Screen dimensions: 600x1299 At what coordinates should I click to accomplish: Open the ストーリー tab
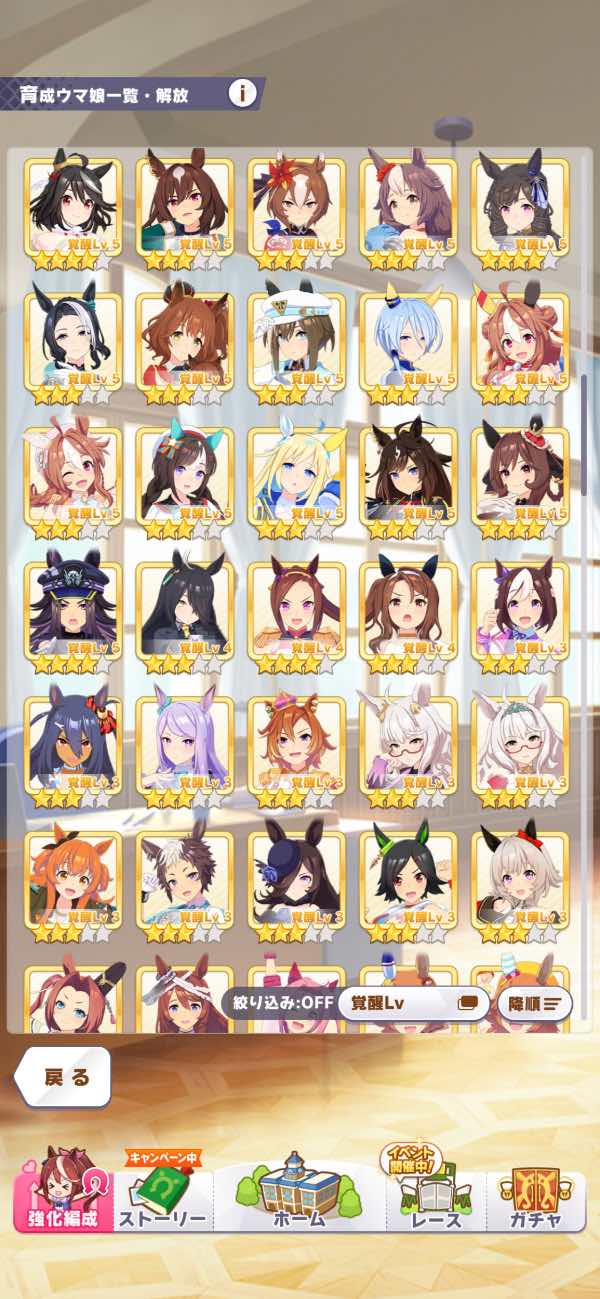point(162,1197)
